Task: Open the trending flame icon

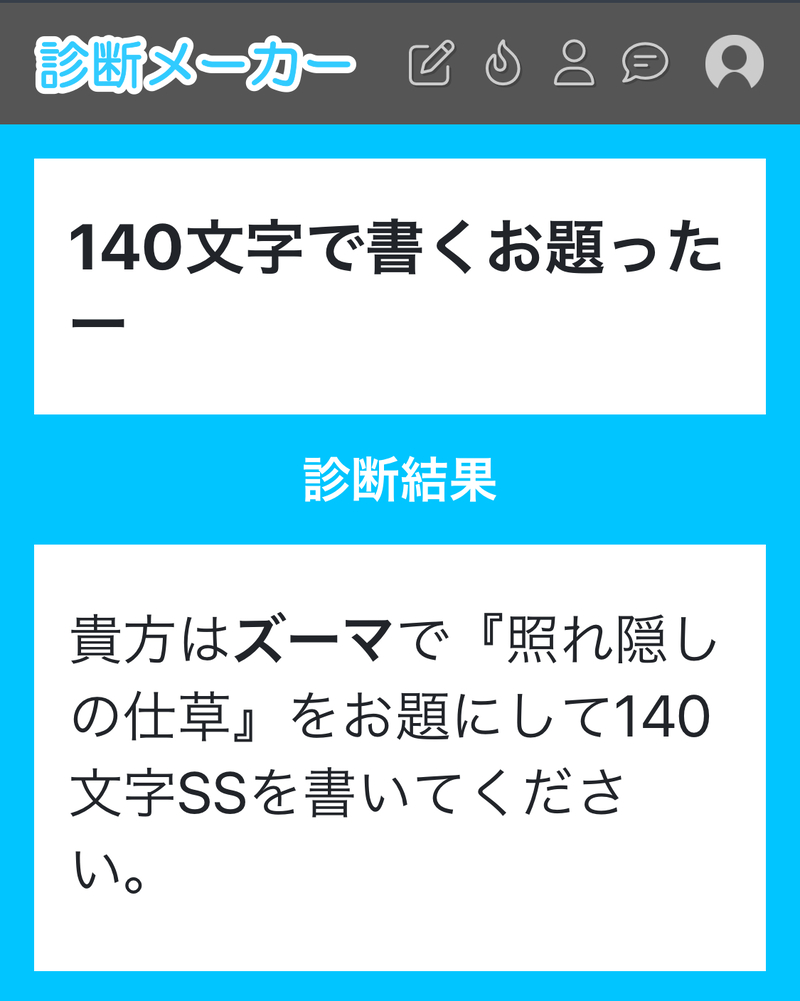Action: click(x=502, y=64)
